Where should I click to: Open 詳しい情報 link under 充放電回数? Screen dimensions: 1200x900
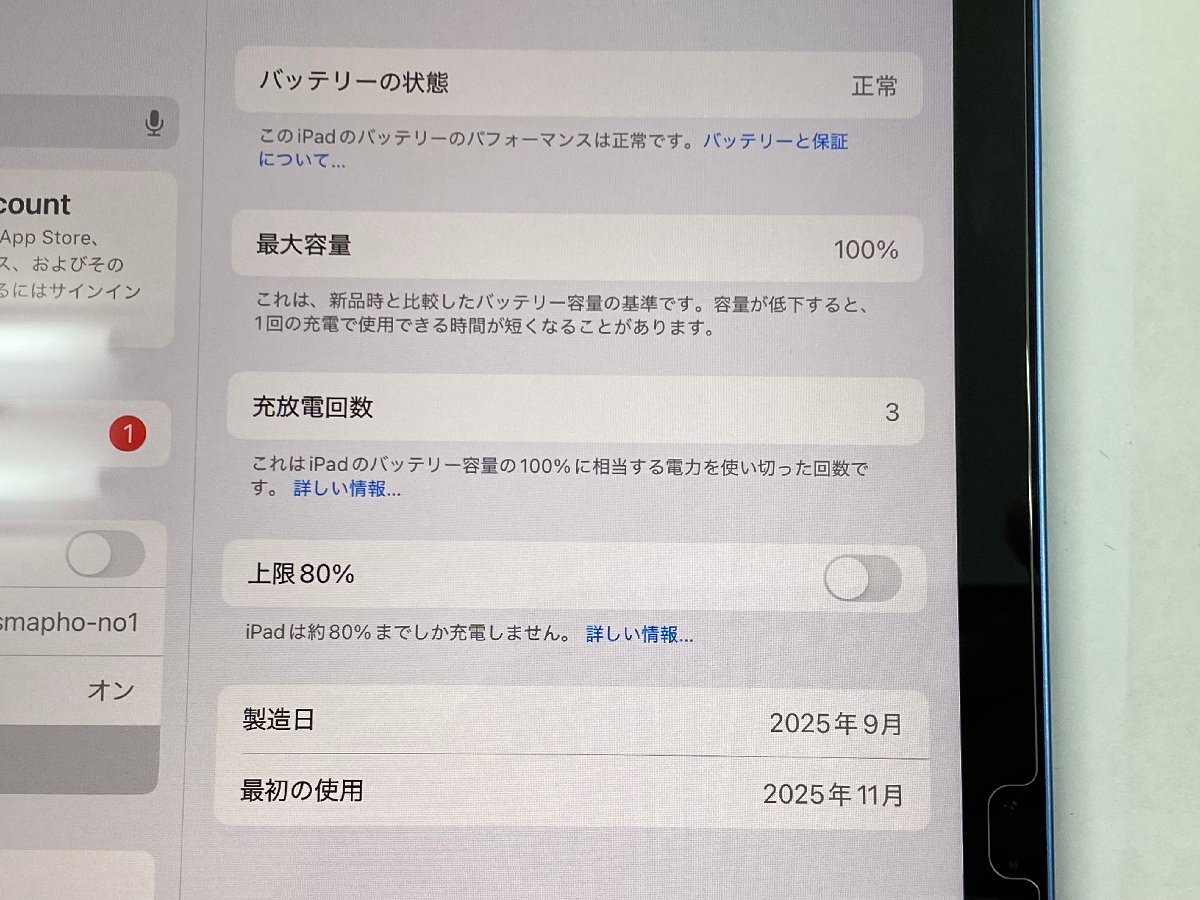pyautogui.click(x=346, y=490)
